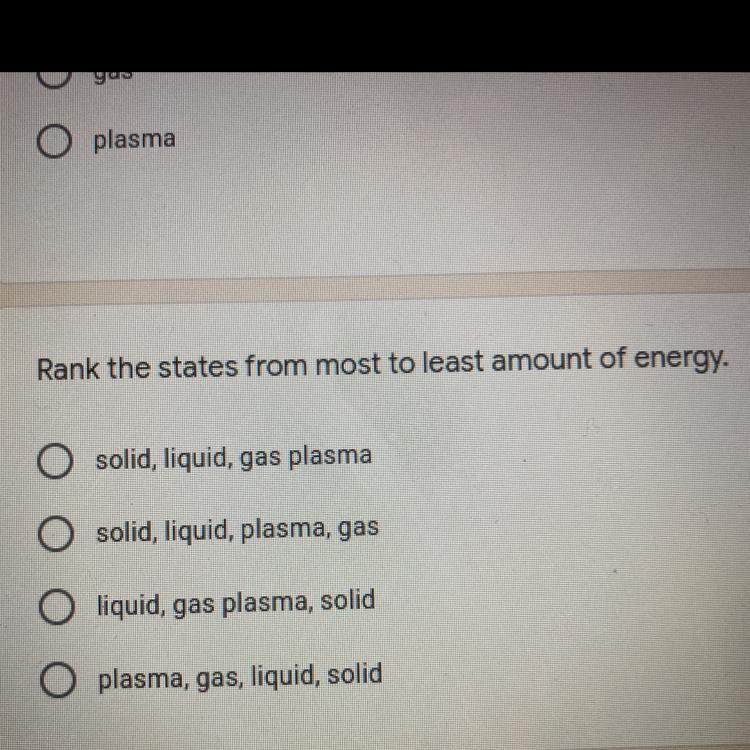Mark answer plasma, gas, liquid, solid
Viewport: 750px width, 750px height.
pyautogui.click(x=57, y=680)
